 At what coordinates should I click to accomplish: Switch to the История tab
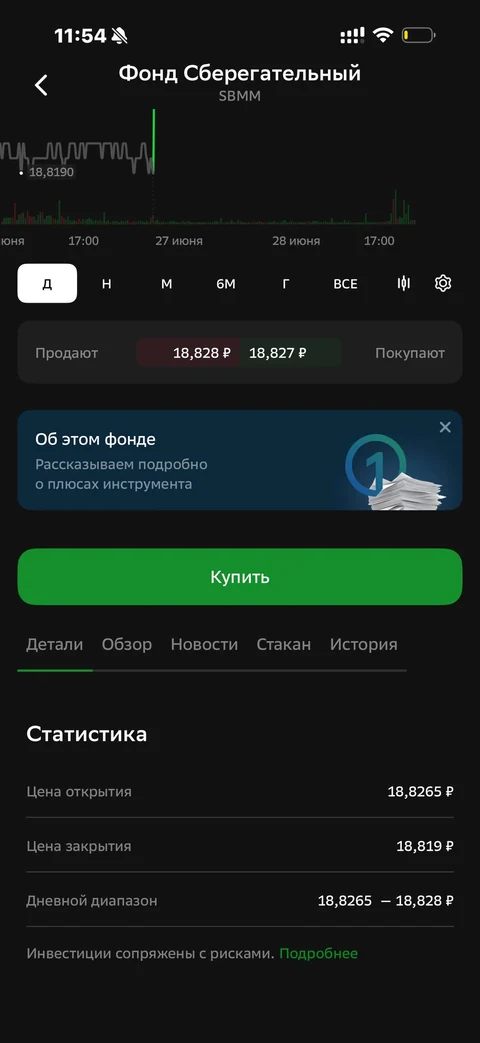pos(364,645)
